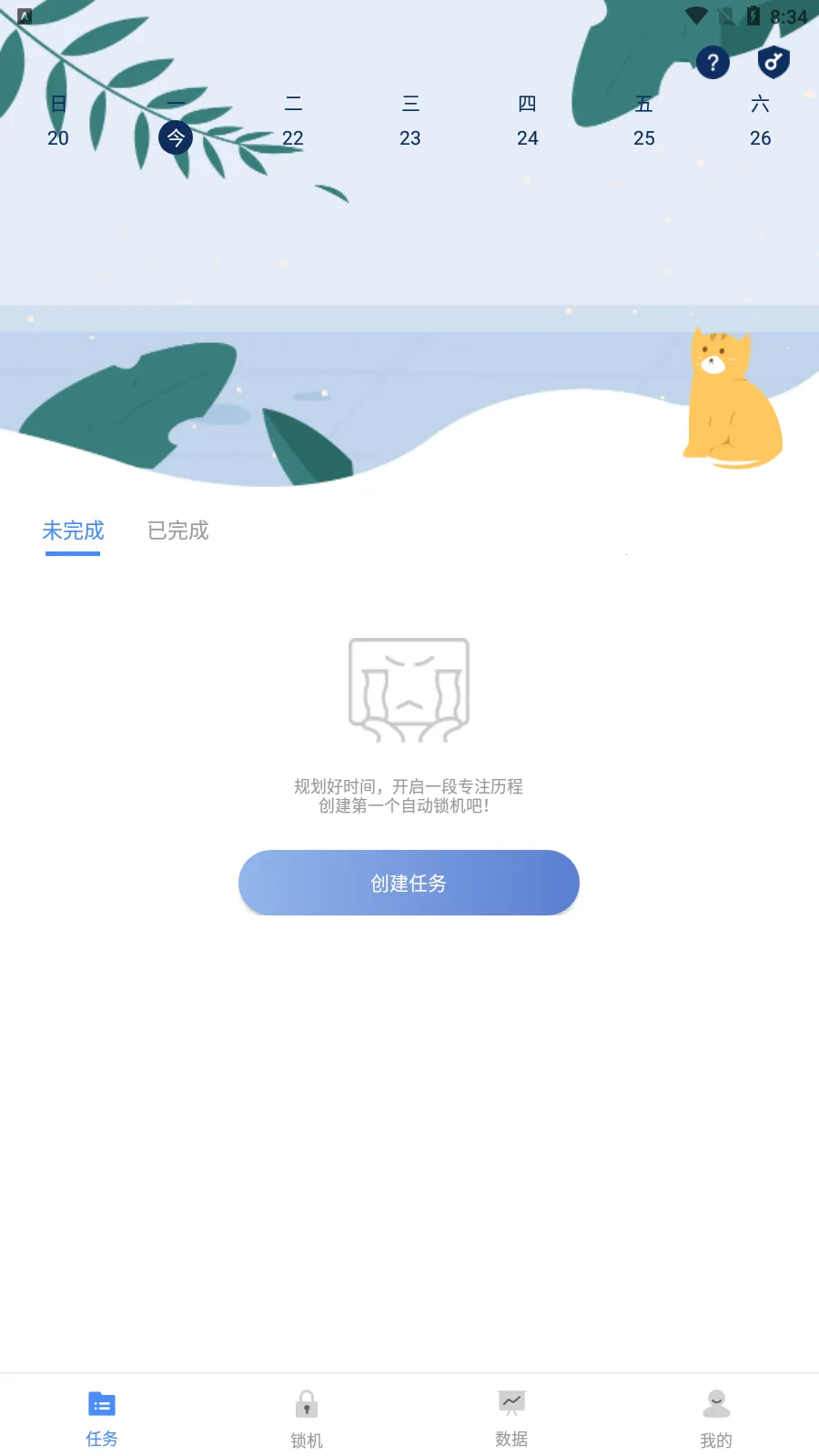Switch to the 我的 profile tab
The width and height of the screenshot is (819, 1456).
coord(716,1418)
